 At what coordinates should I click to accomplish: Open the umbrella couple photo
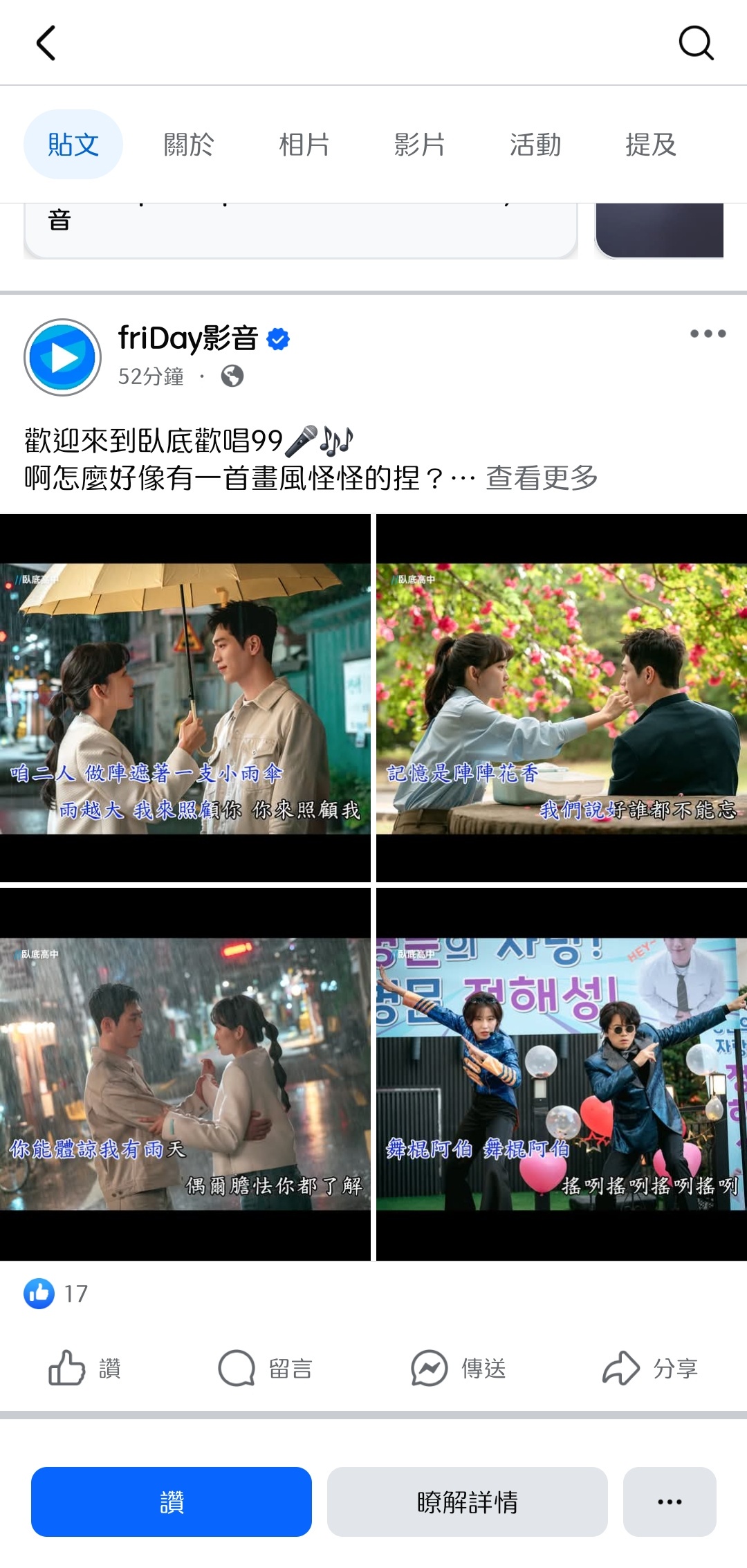click(x=185, y=698)
